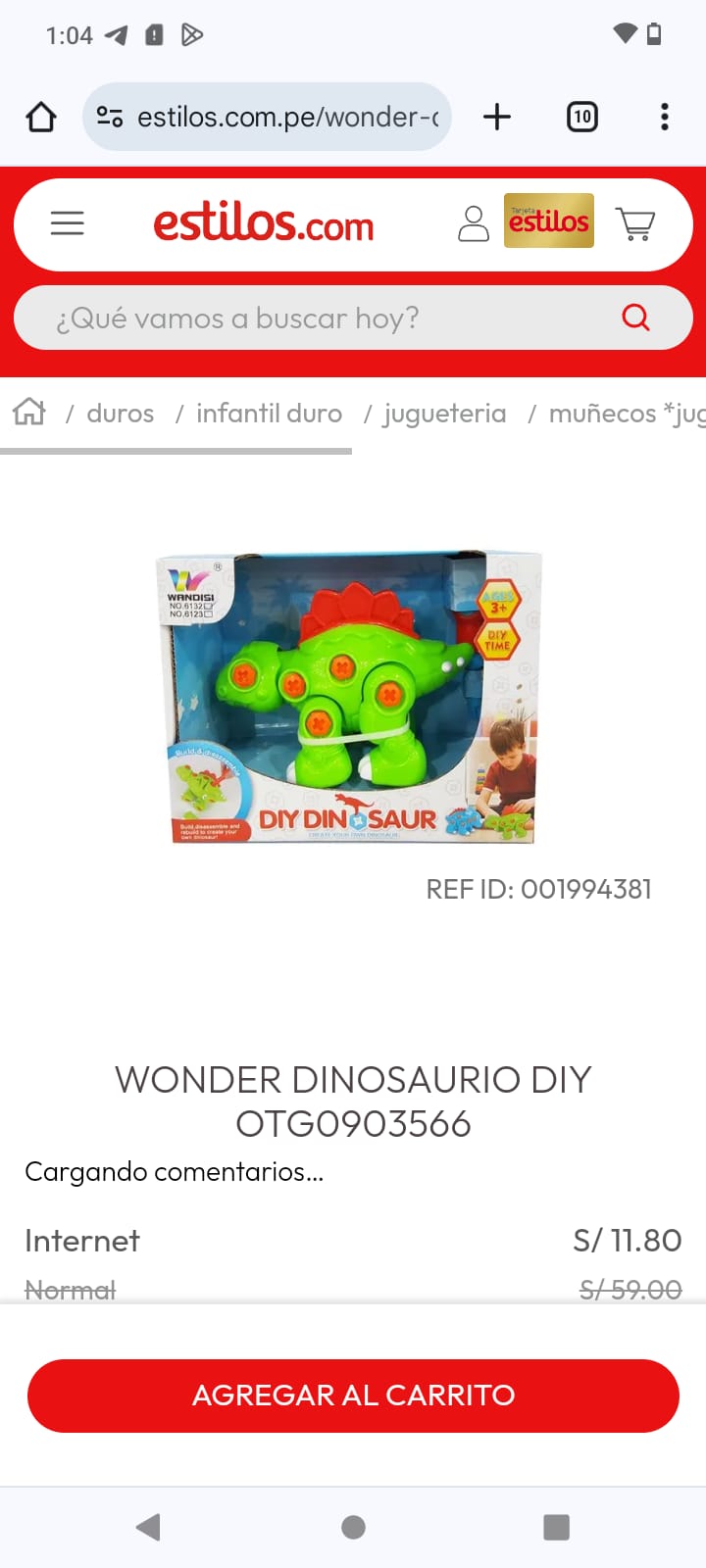Screen dimensions: 706x1568
Task: Open the user account icon
Action: pos(474,223)
